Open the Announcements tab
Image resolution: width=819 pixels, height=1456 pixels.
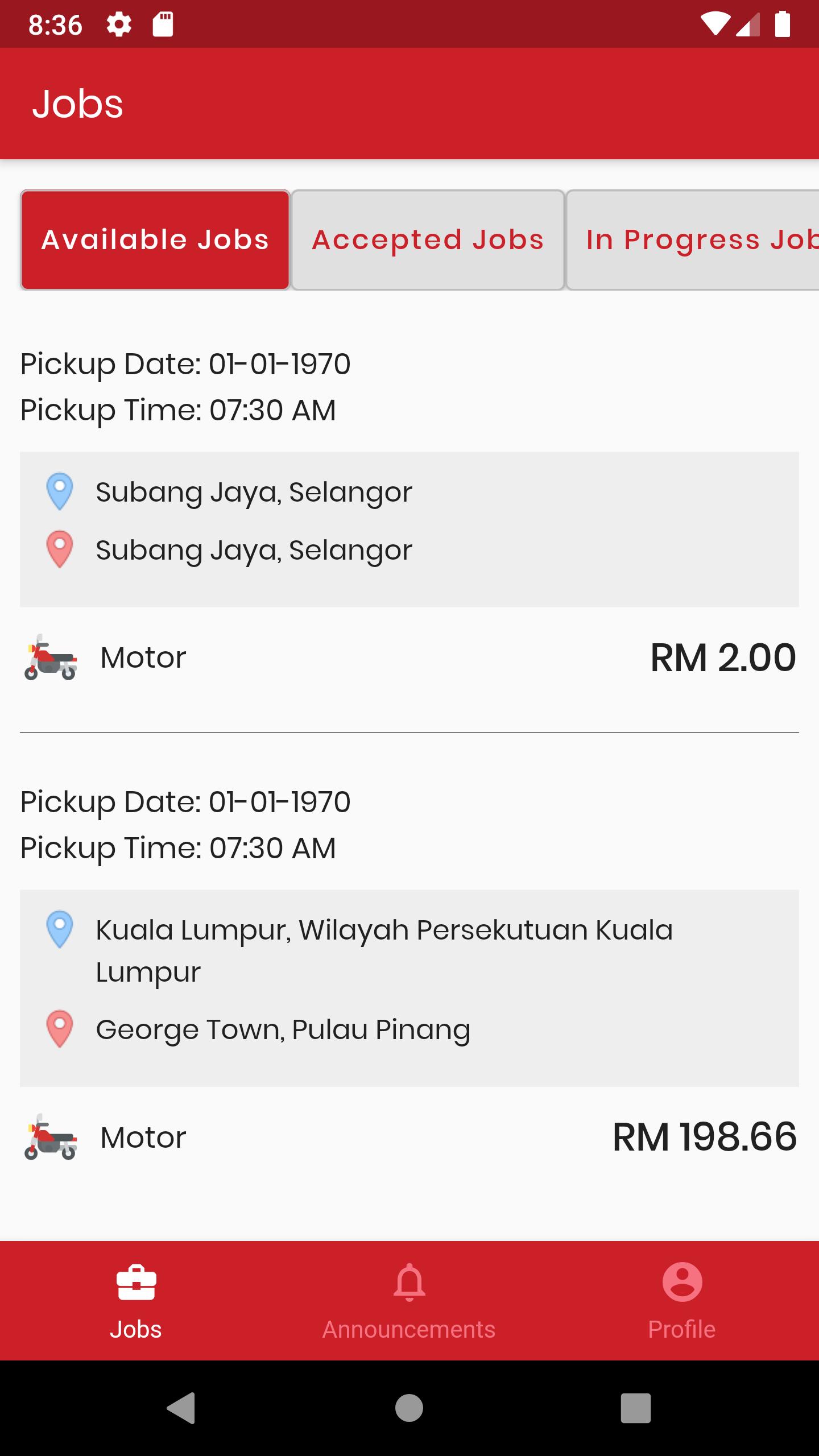(x=409, y=1300)
